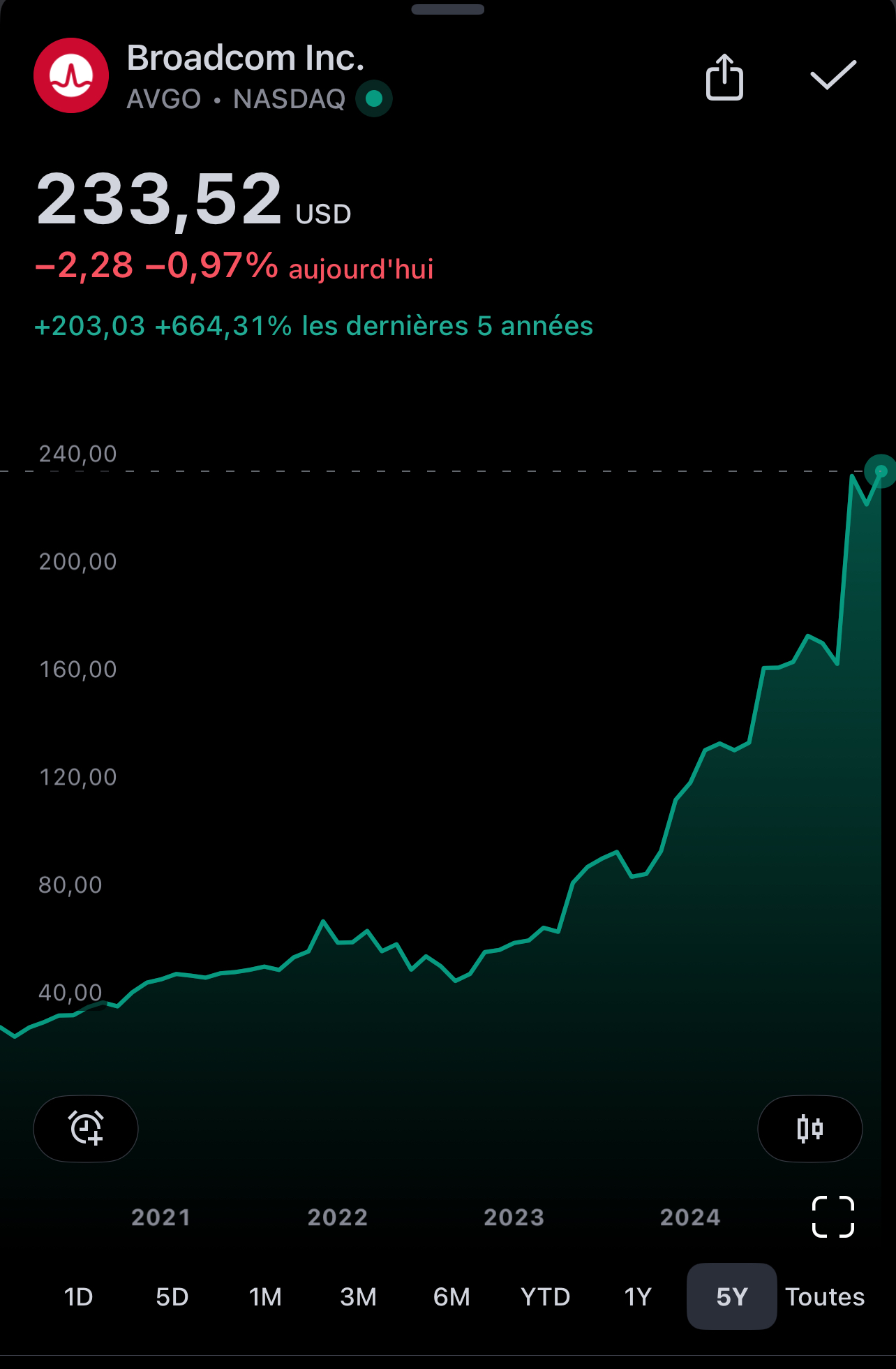Viewport: 896px width, 1369px height.
Task: Add a price alert for AVGO
Action: point(86,1128)
